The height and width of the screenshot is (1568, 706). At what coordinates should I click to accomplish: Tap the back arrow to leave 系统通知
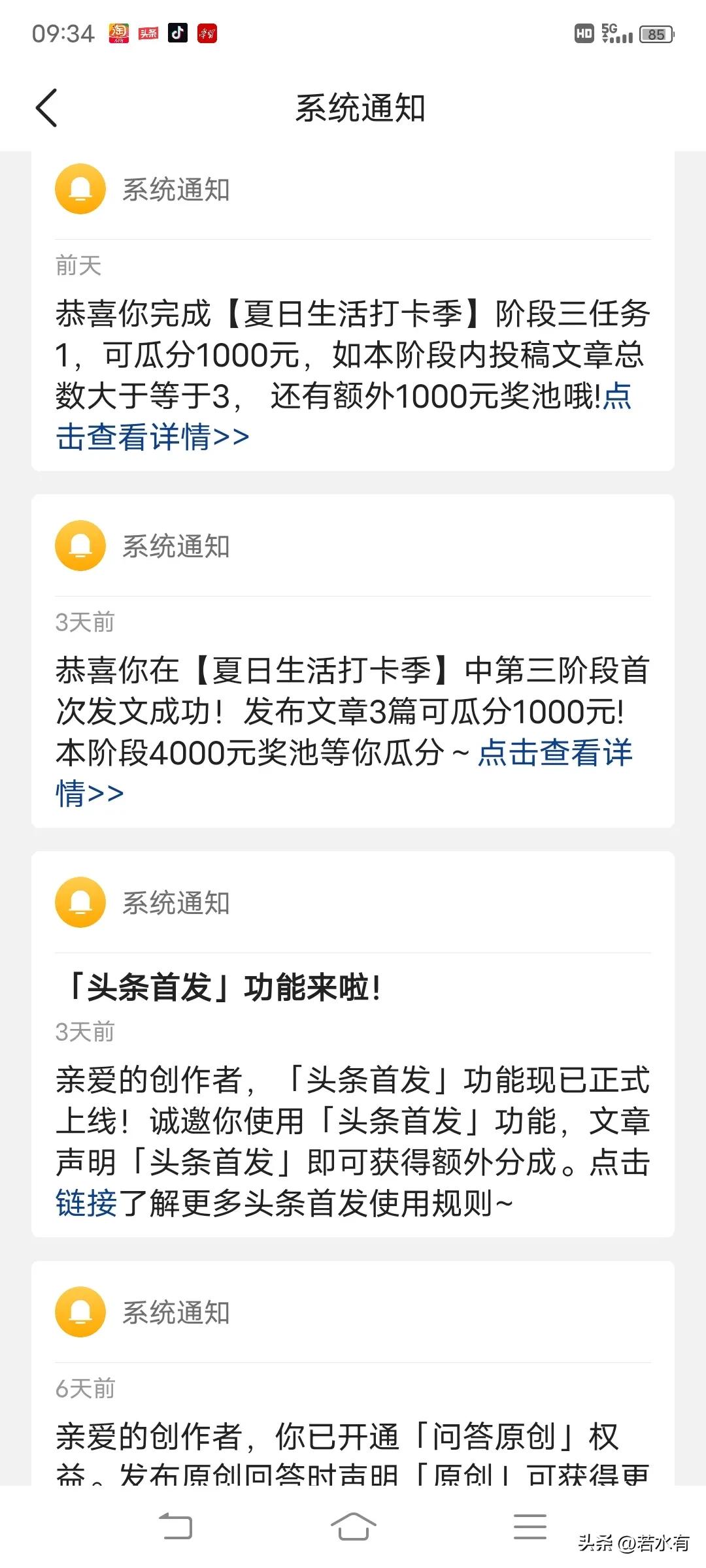click(46, 106)
